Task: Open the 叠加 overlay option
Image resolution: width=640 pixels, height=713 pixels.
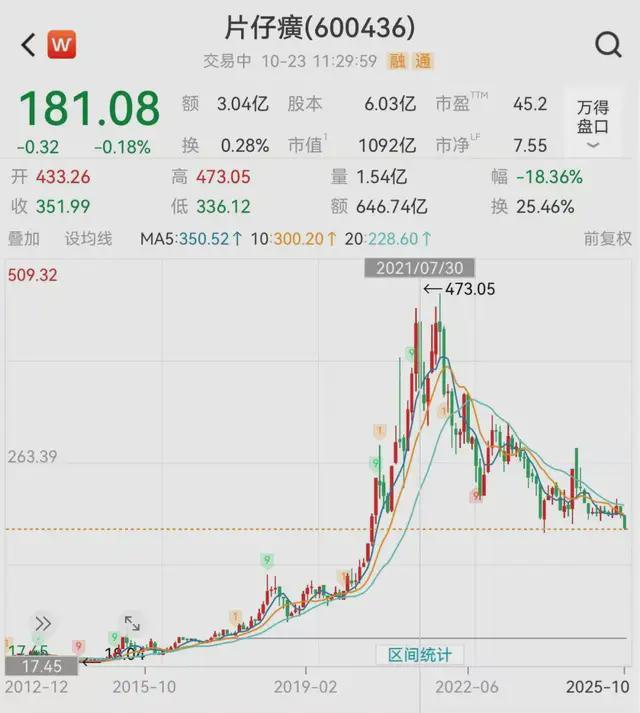Action: pos(23,239)
